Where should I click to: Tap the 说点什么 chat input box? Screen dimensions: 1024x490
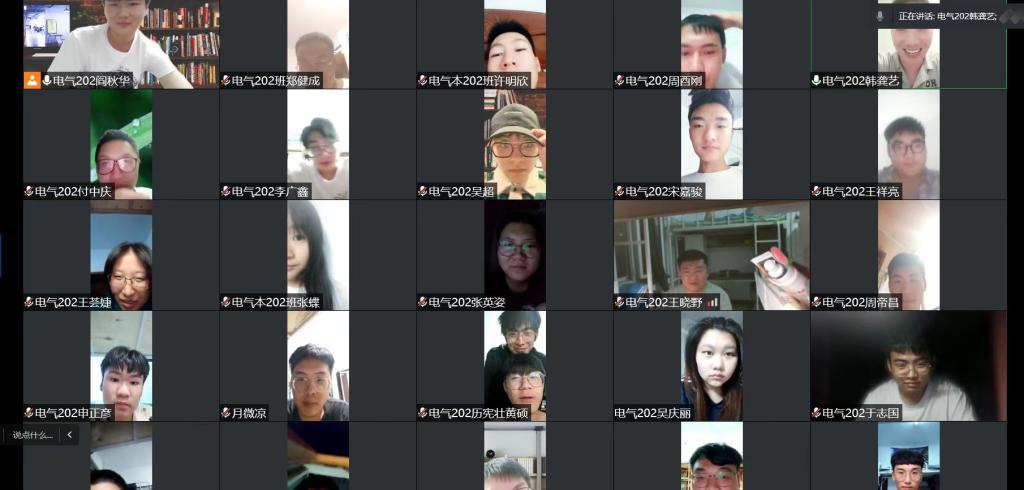pyautogui.click(x=33, y=435)
